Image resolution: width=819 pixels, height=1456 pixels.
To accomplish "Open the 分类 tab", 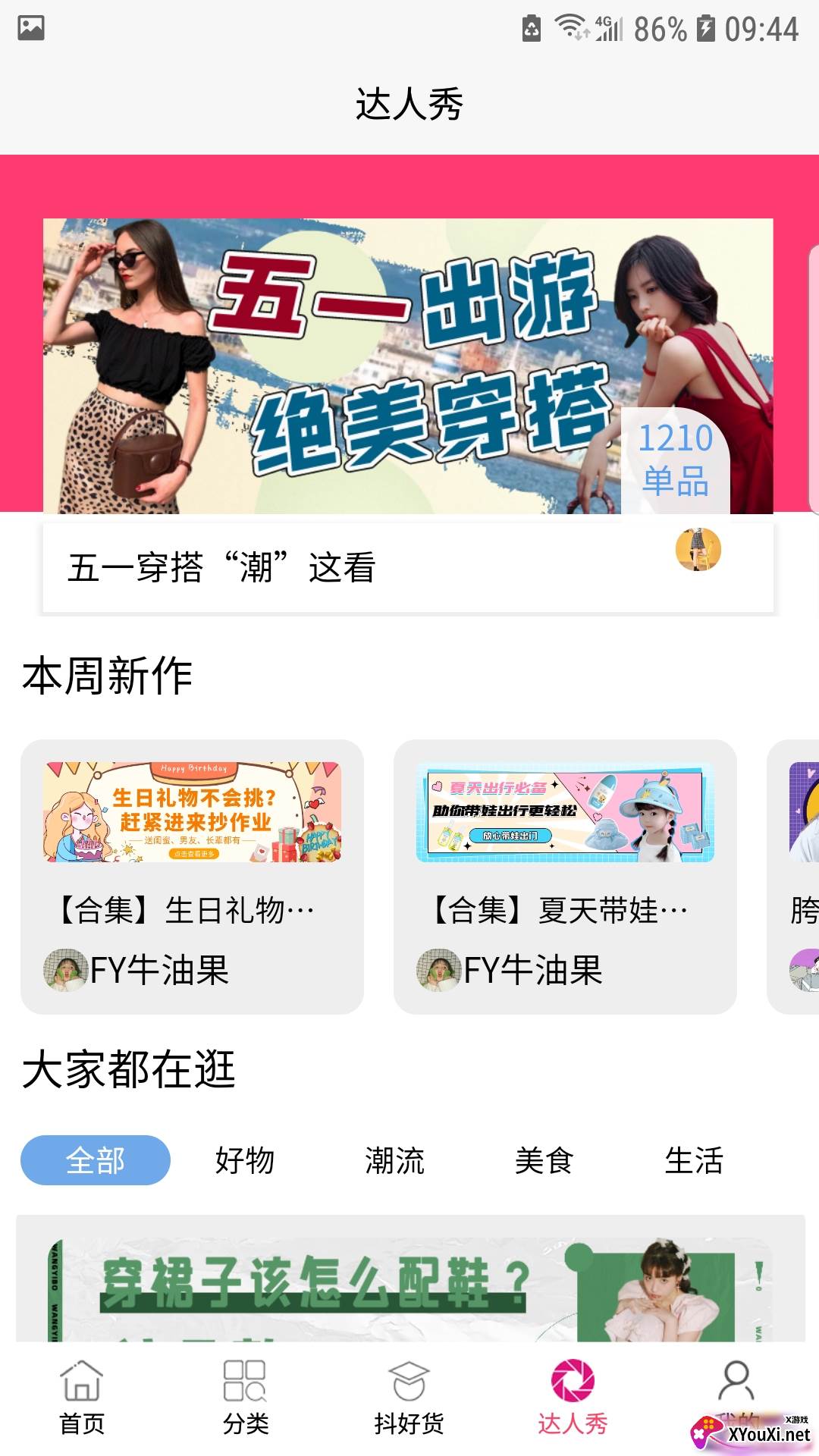I will coord(246,1398).
